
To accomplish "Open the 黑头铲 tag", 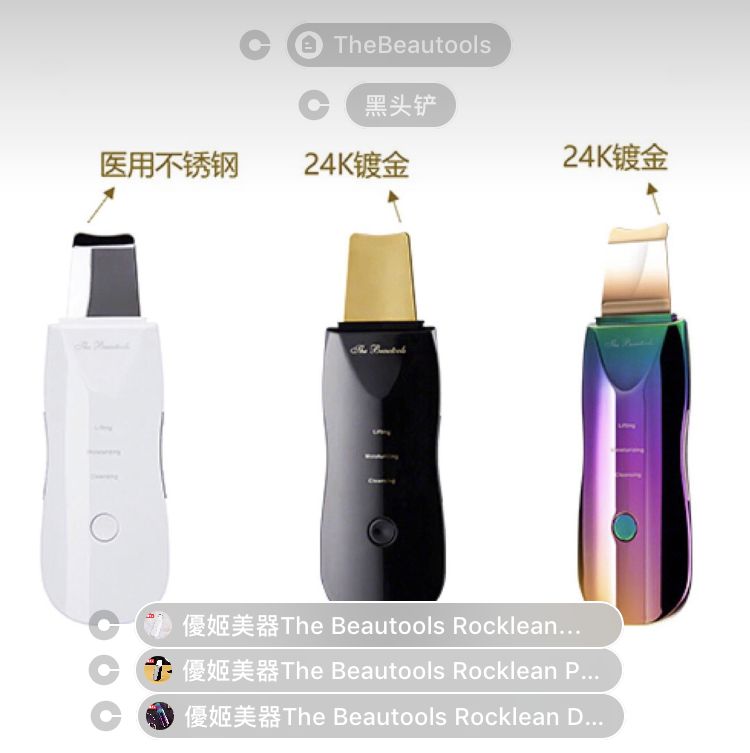I will (x=400, y=105).
